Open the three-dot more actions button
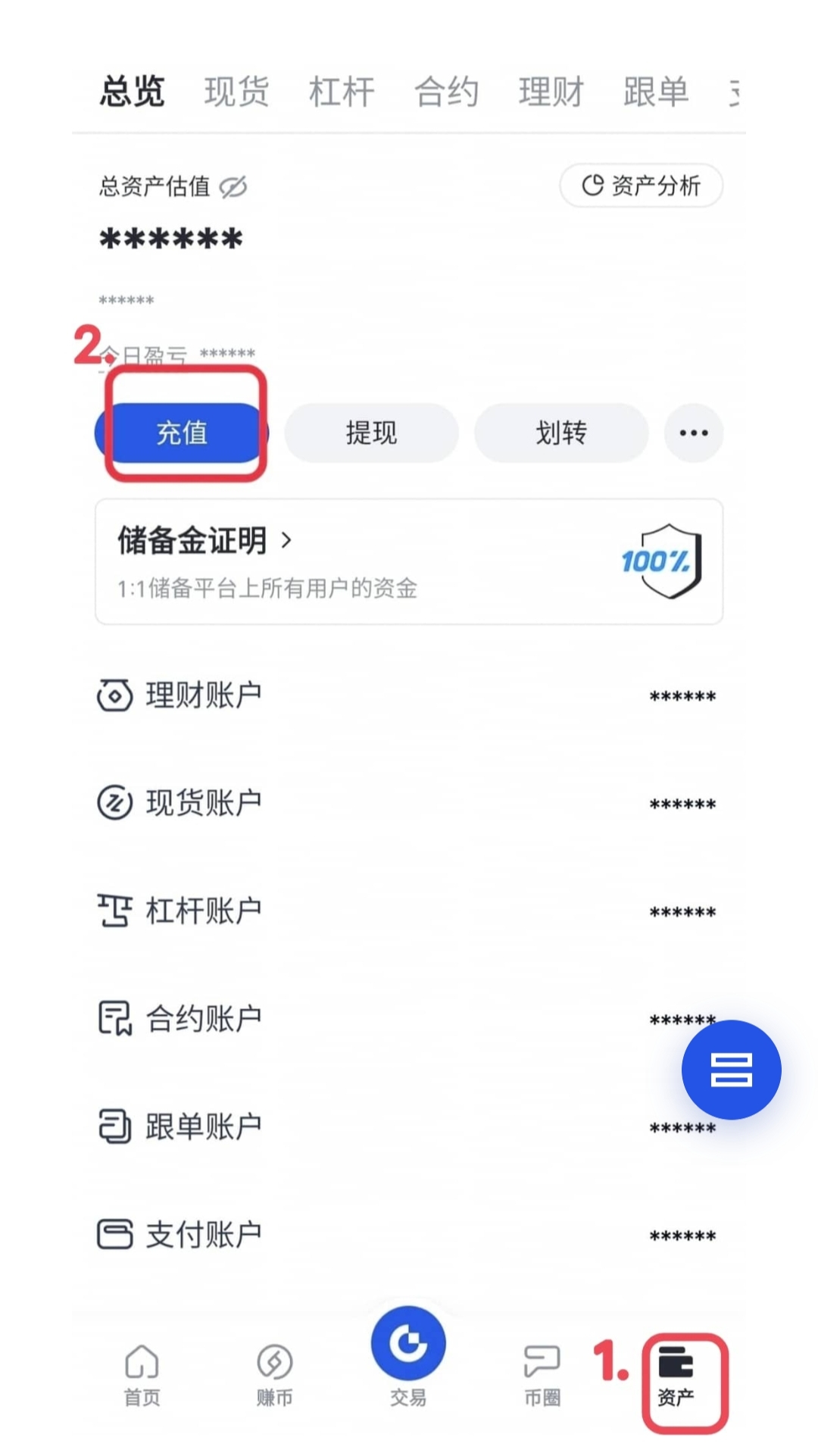Viewport: 818px width, 1456px height. point(693,433)
